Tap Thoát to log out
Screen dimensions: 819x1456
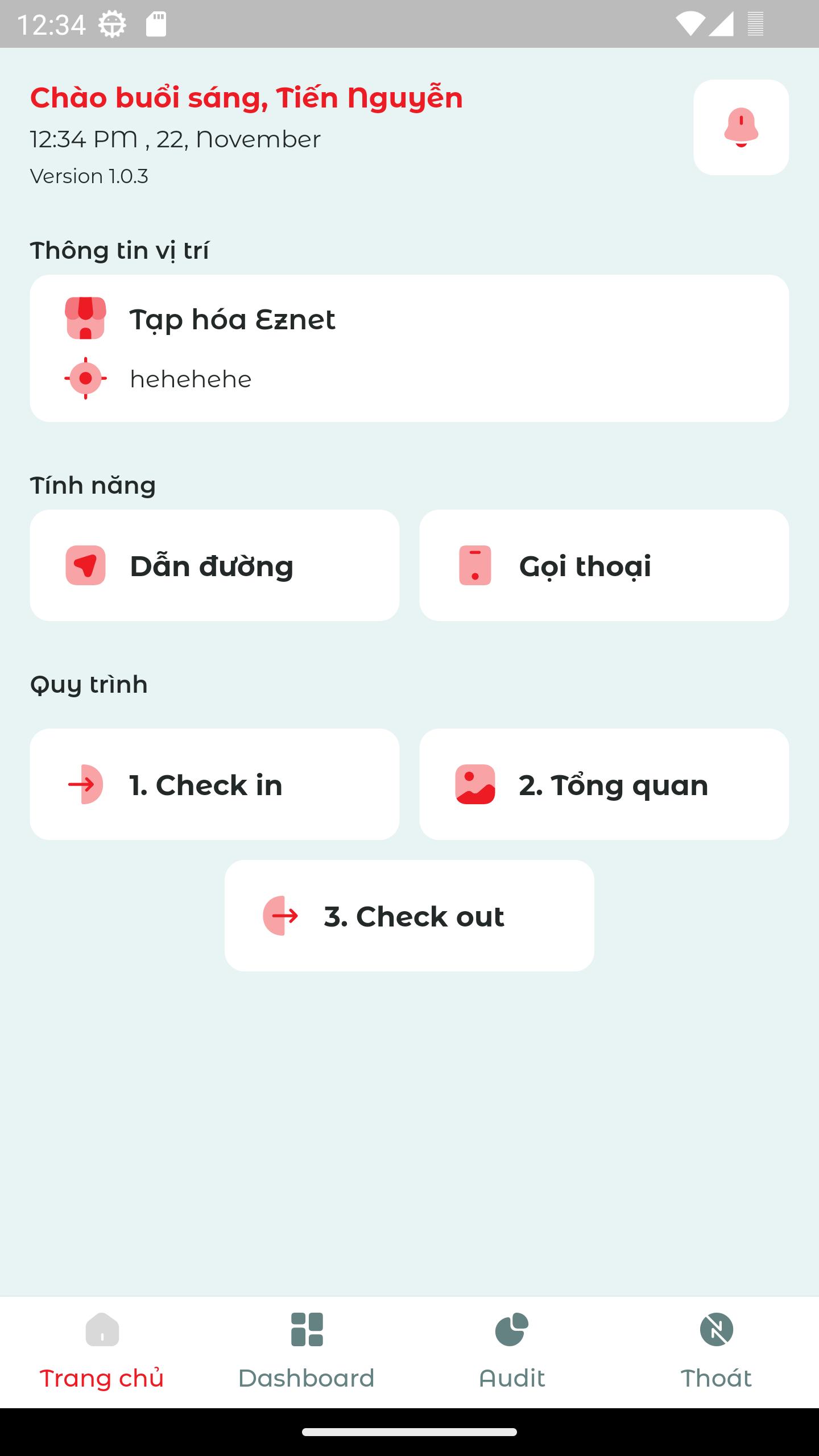pyautogui.click(x=716, y=1351)
